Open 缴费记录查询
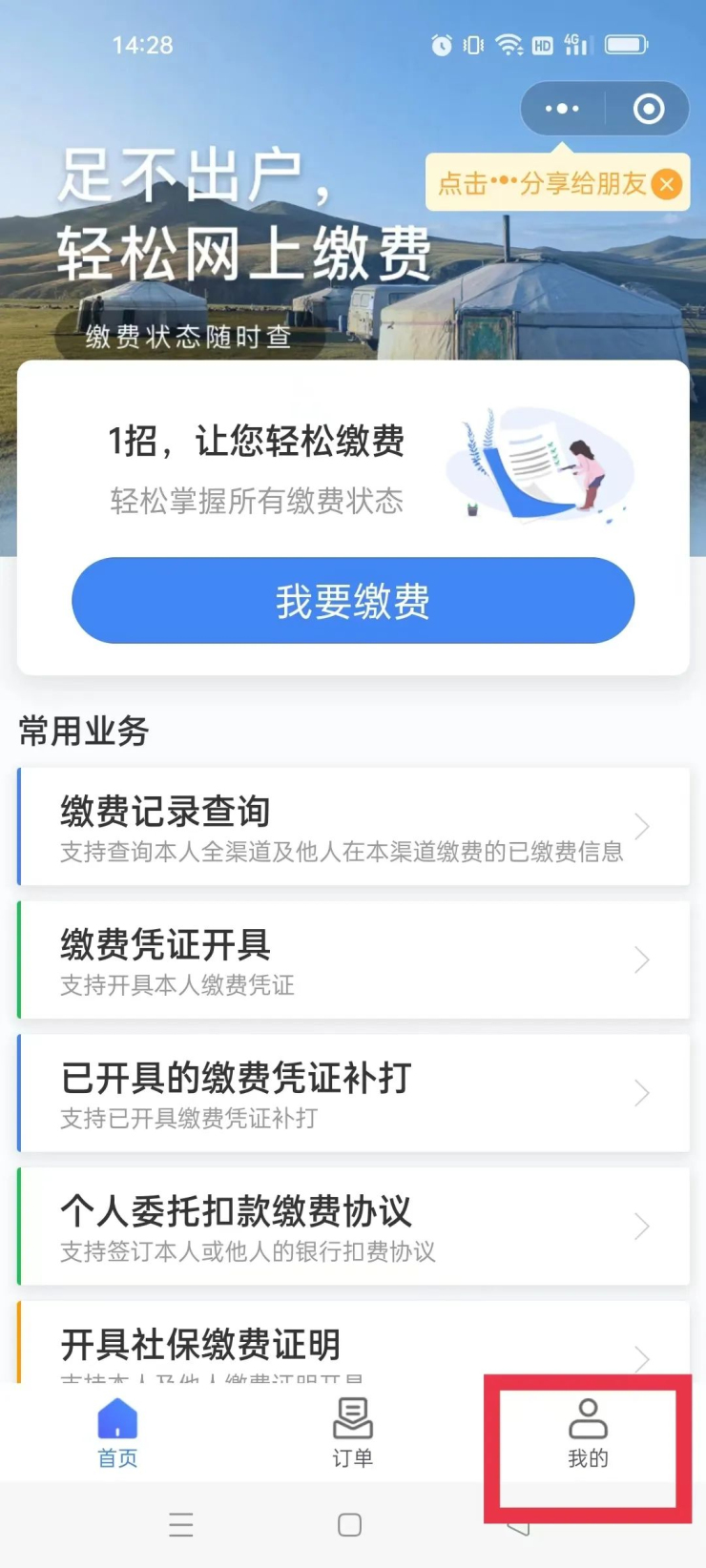 pyautogui.click(x=353, y=827)
